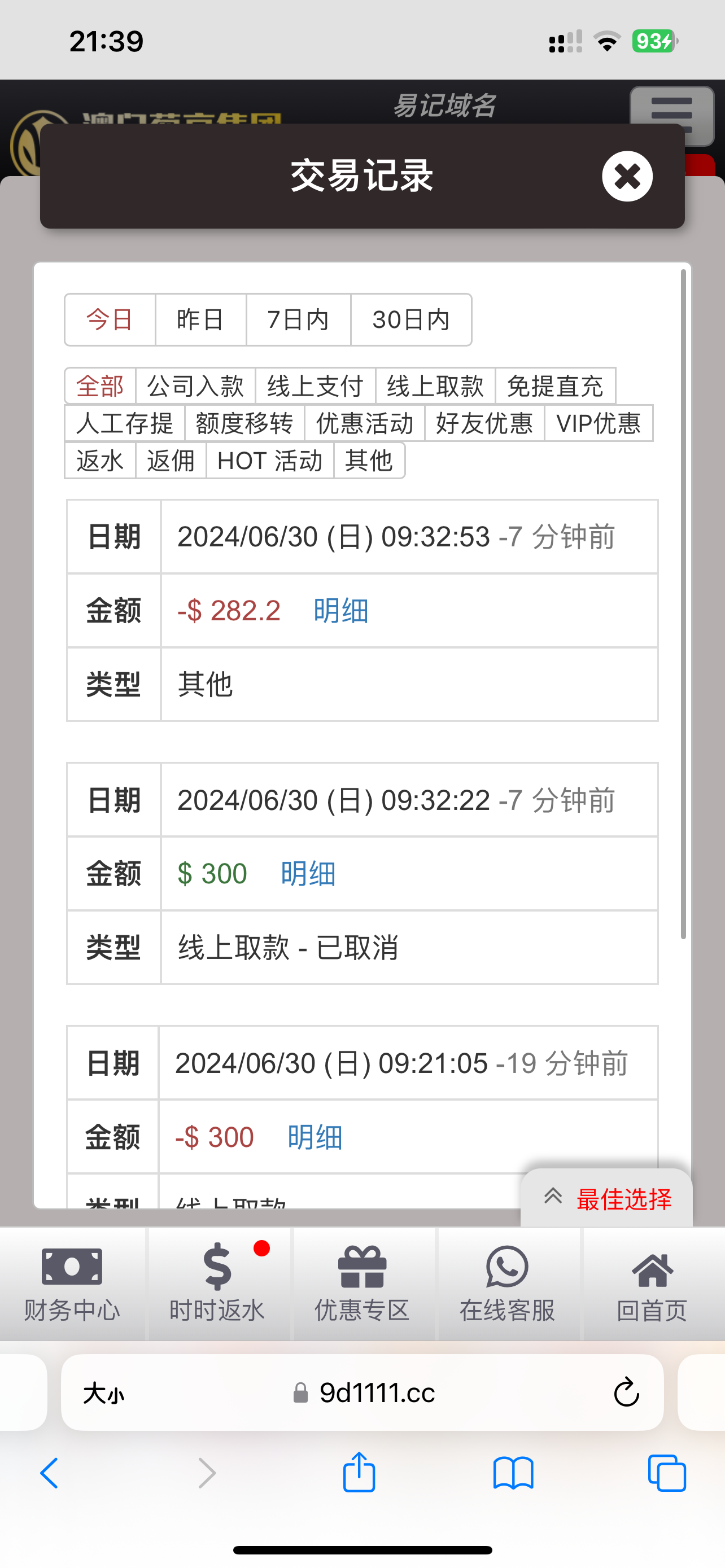Select the 7日内 date range
The height and width of the screenshot is (1568, 725).
(298, 319)
